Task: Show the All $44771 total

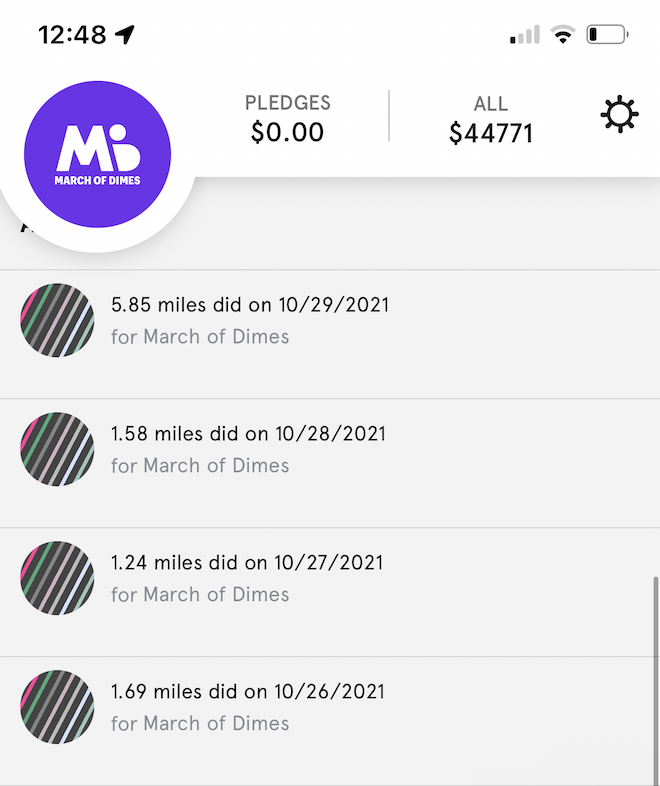Action: tap(491, 118)
